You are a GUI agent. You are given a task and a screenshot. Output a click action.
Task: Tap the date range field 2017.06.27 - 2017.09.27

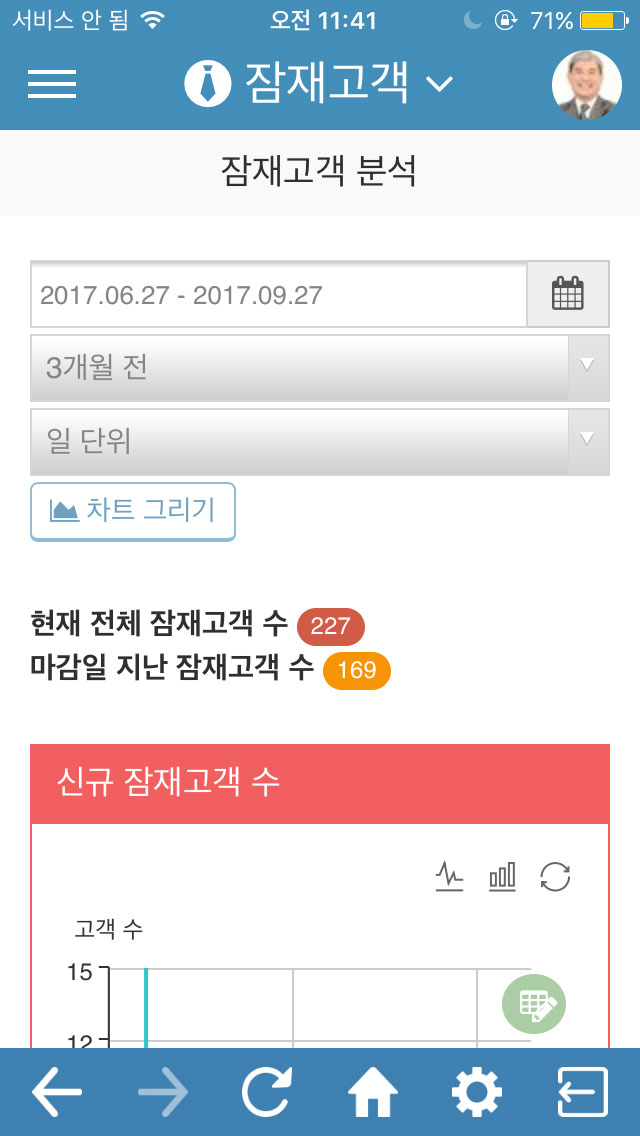(278, 295)
